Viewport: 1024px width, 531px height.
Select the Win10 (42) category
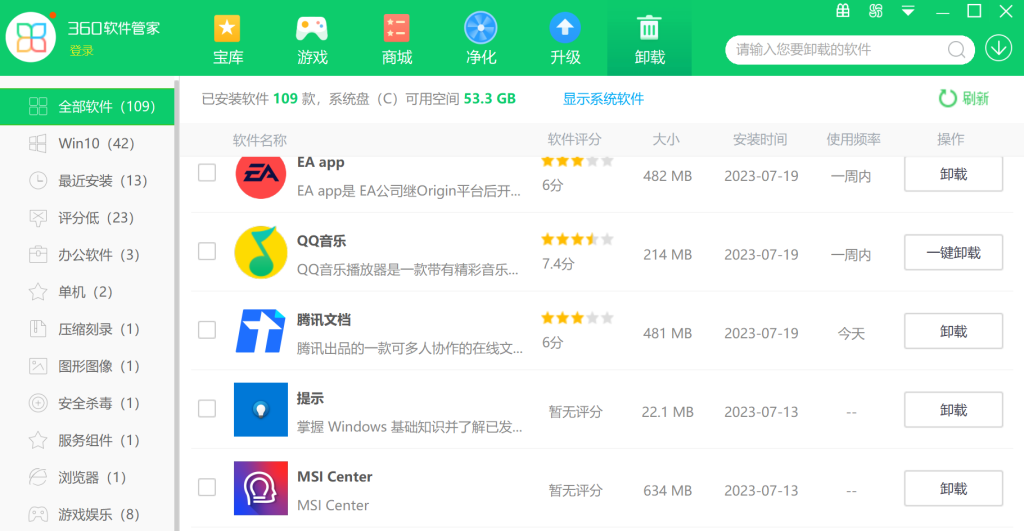coord(95,143)
